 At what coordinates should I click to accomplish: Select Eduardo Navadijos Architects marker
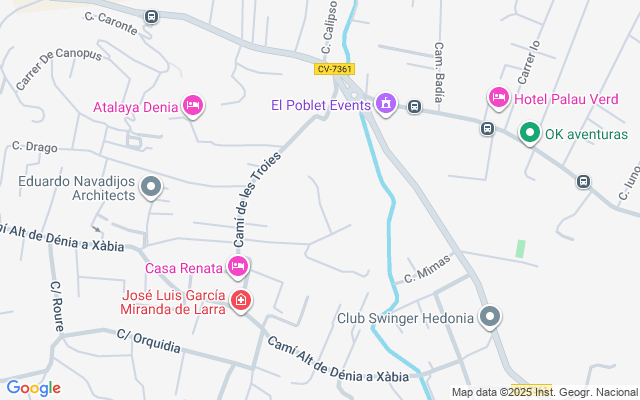(151, 186)
